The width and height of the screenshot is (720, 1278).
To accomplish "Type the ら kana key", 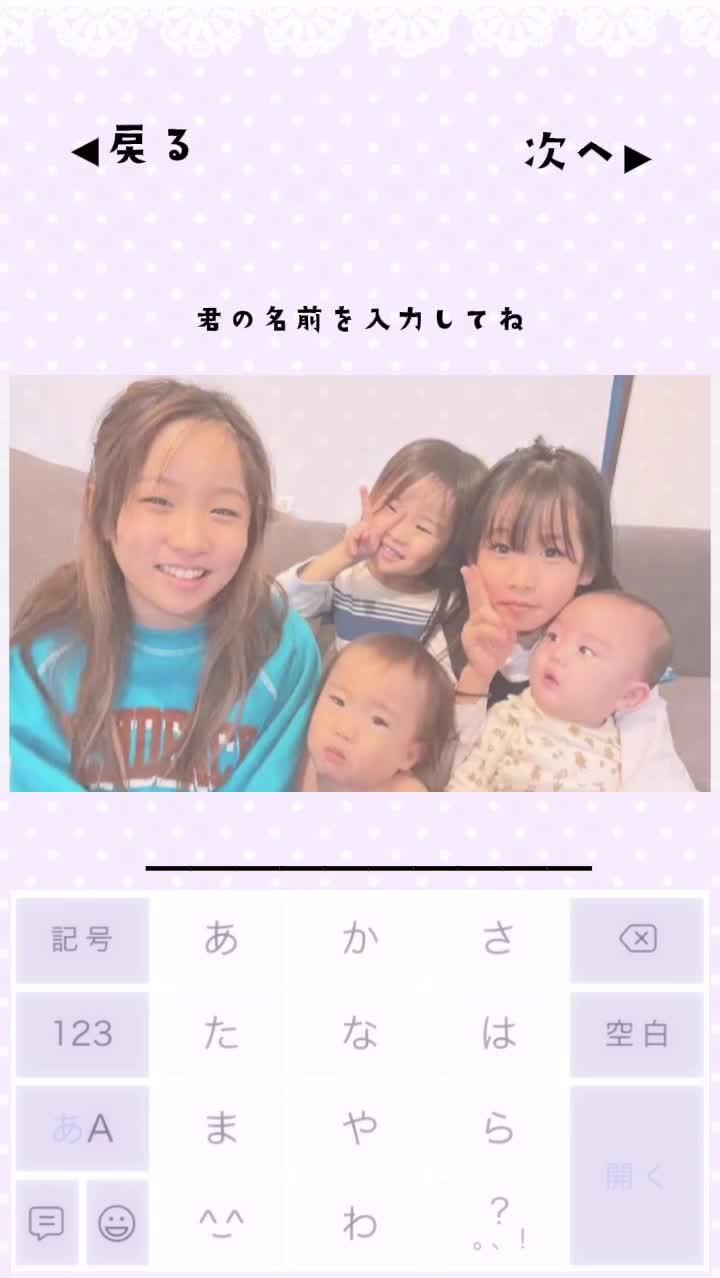I will (498, 1128).
